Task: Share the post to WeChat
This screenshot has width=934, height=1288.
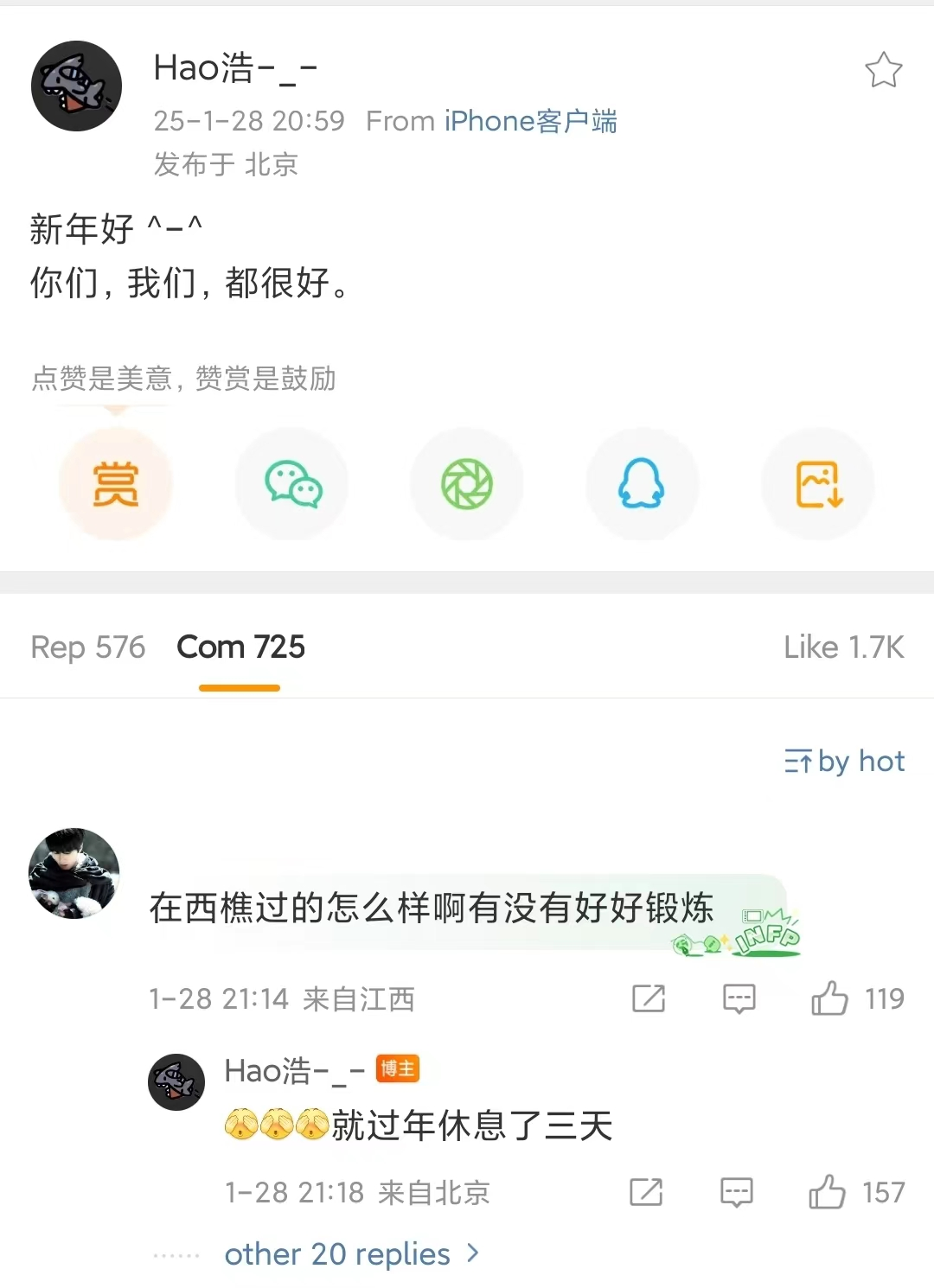Action: pyautogui.click(x=292, y=484)
